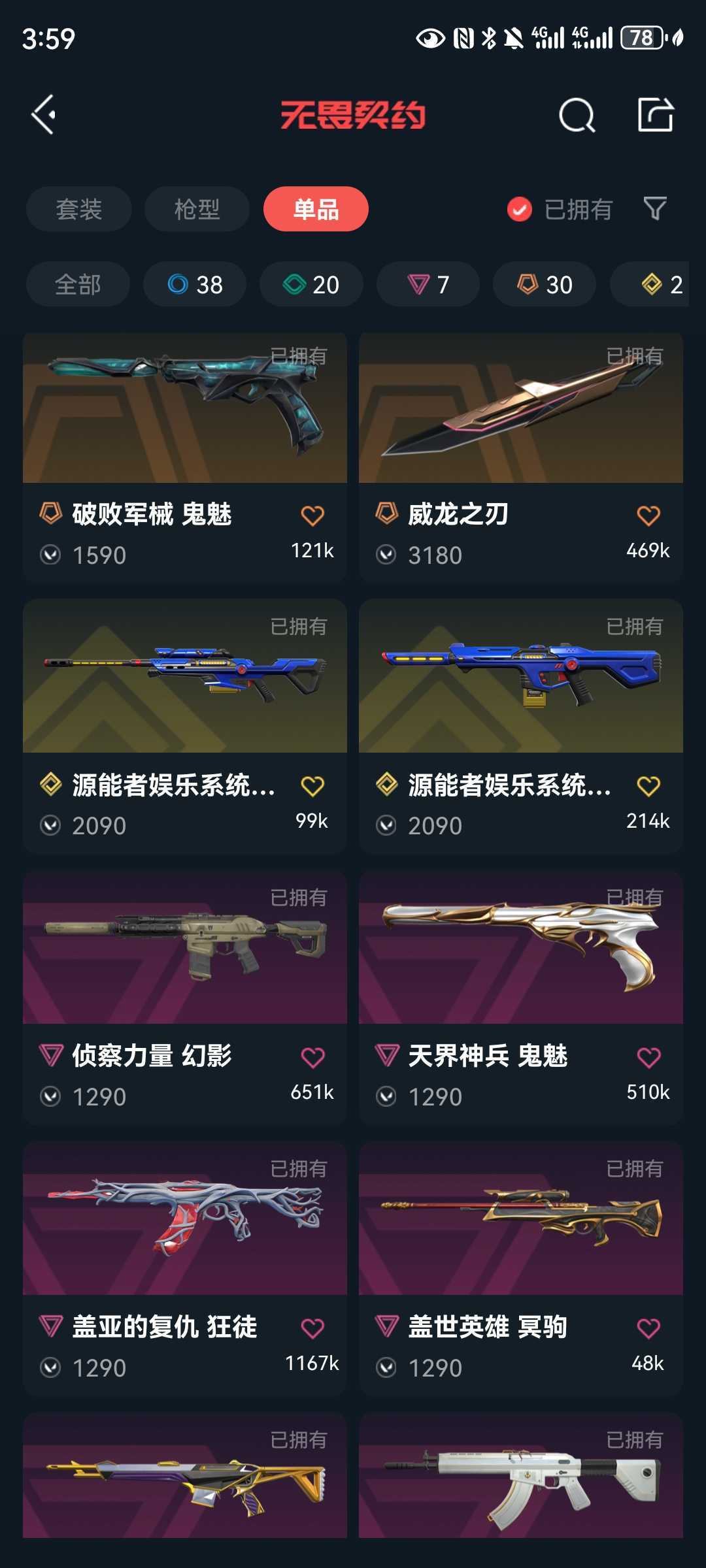
Task: Switch to the 套装 tab
Action: 79,209
